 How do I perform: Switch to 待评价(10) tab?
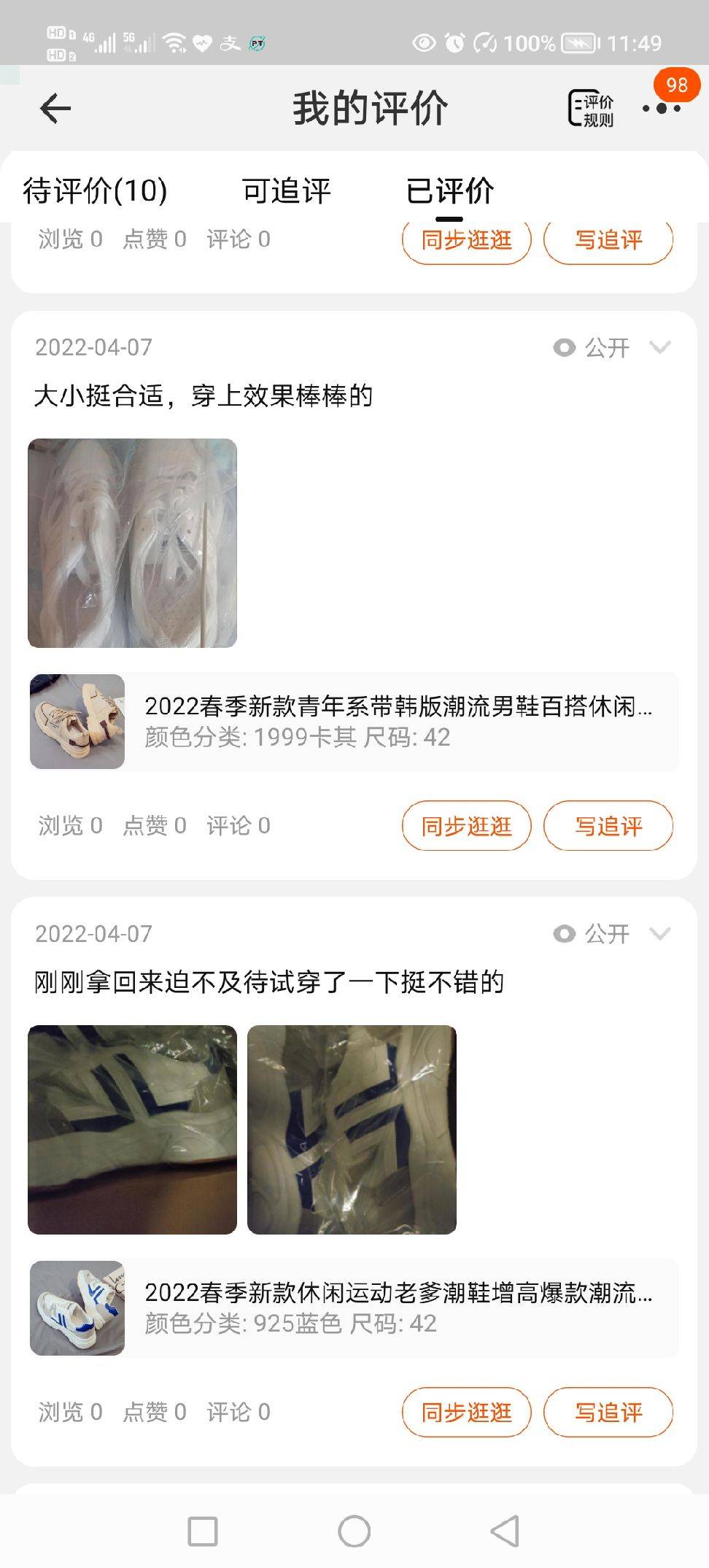tap(95, 191)
